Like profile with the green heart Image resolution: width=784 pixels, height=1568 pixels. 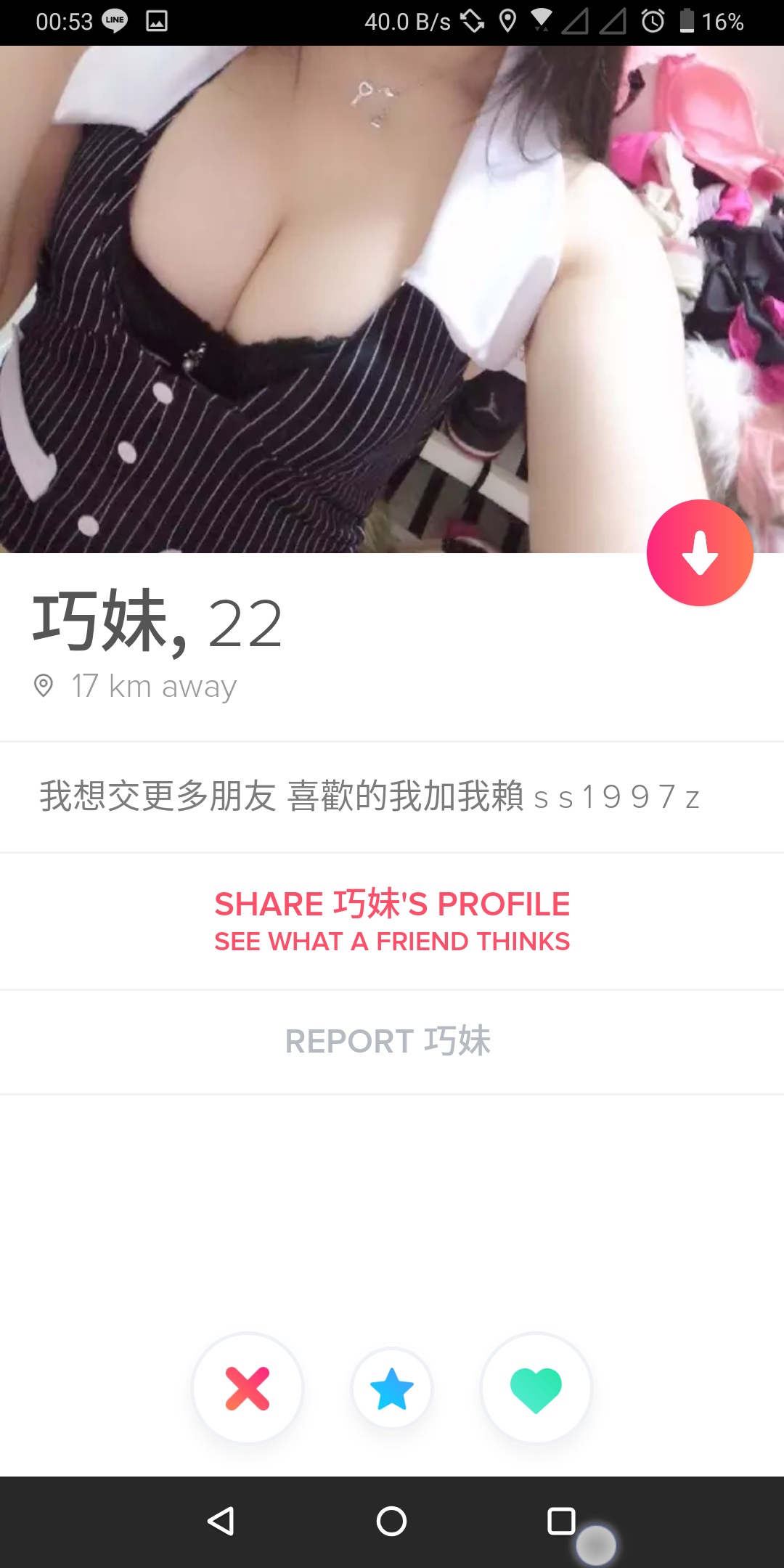(x=536, y=1388)
